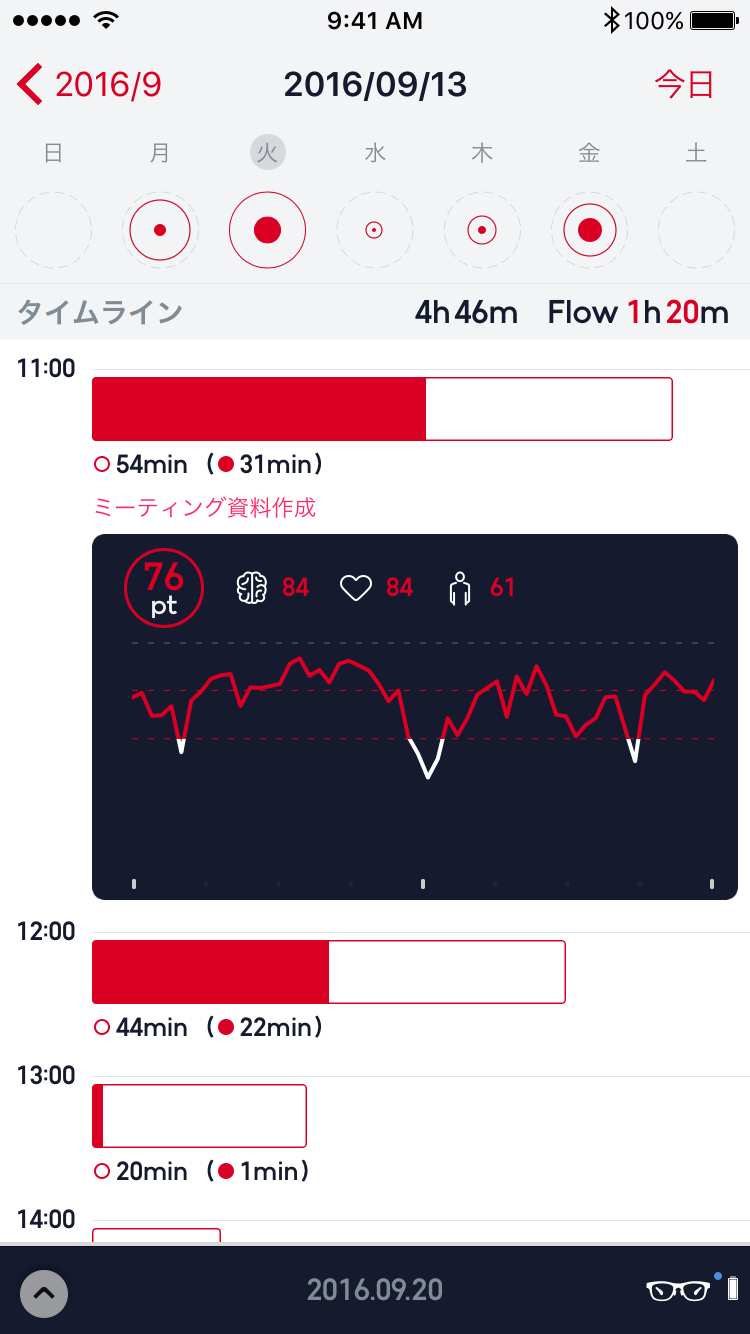Select Tuesday (火) in the week row

(267, 230)
